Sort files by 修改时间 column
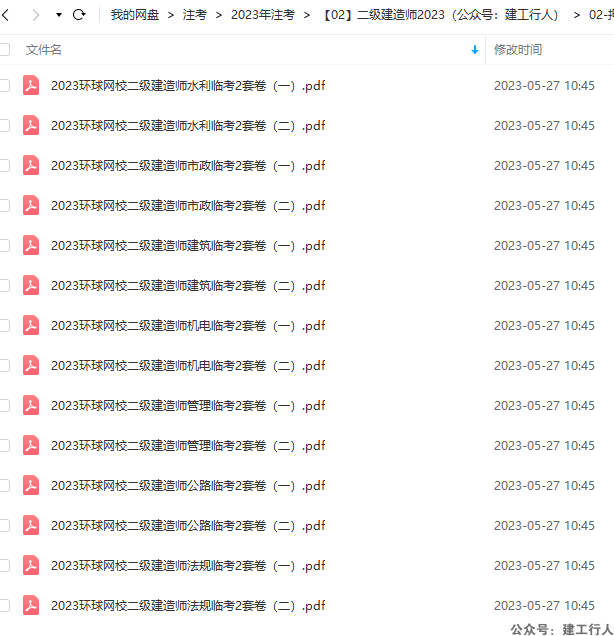The height and width of the screenshot is (636, 614). (518, 49)
